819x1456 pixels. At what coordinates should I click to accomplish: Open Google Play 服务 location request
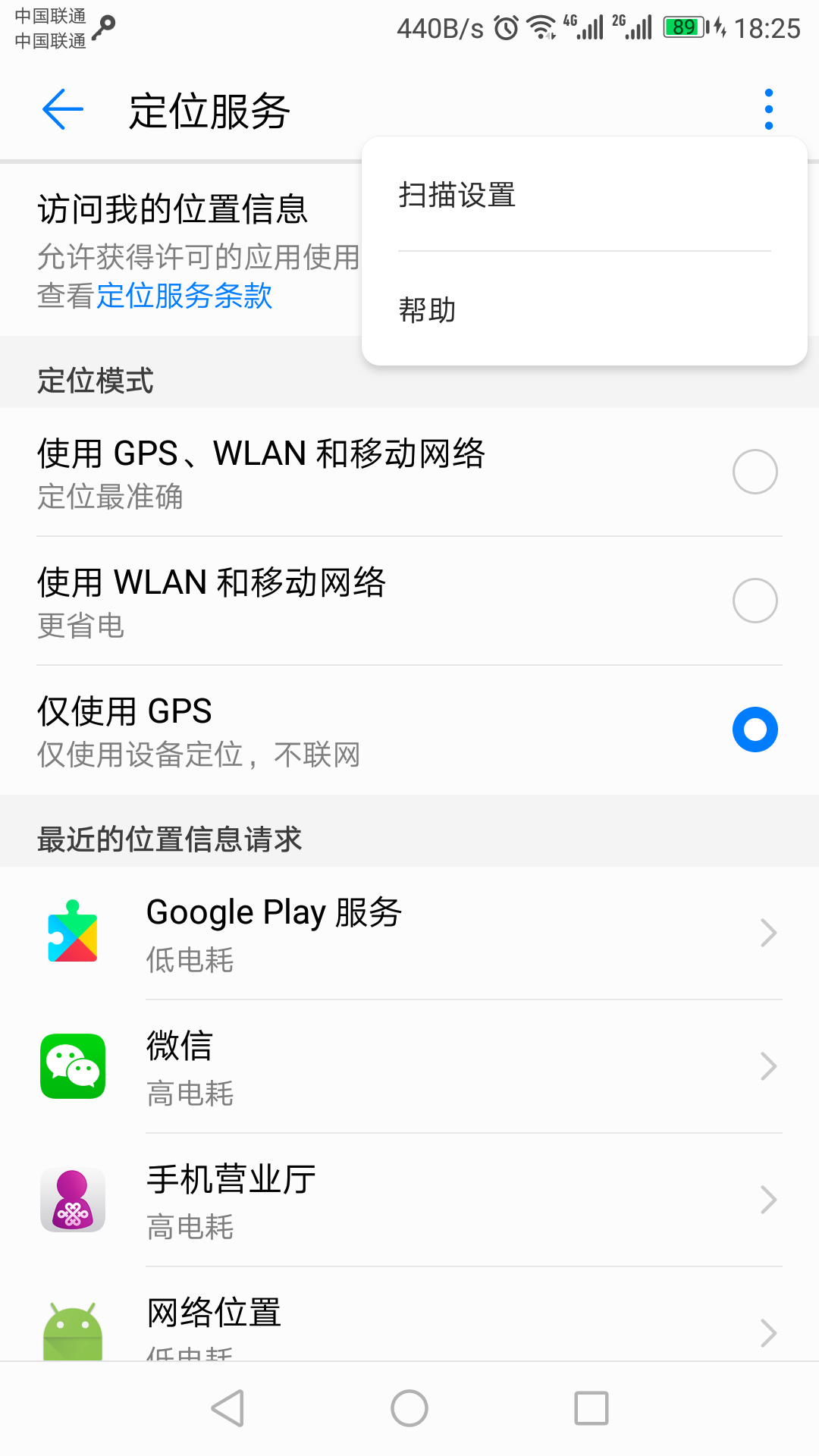(409, 933)
